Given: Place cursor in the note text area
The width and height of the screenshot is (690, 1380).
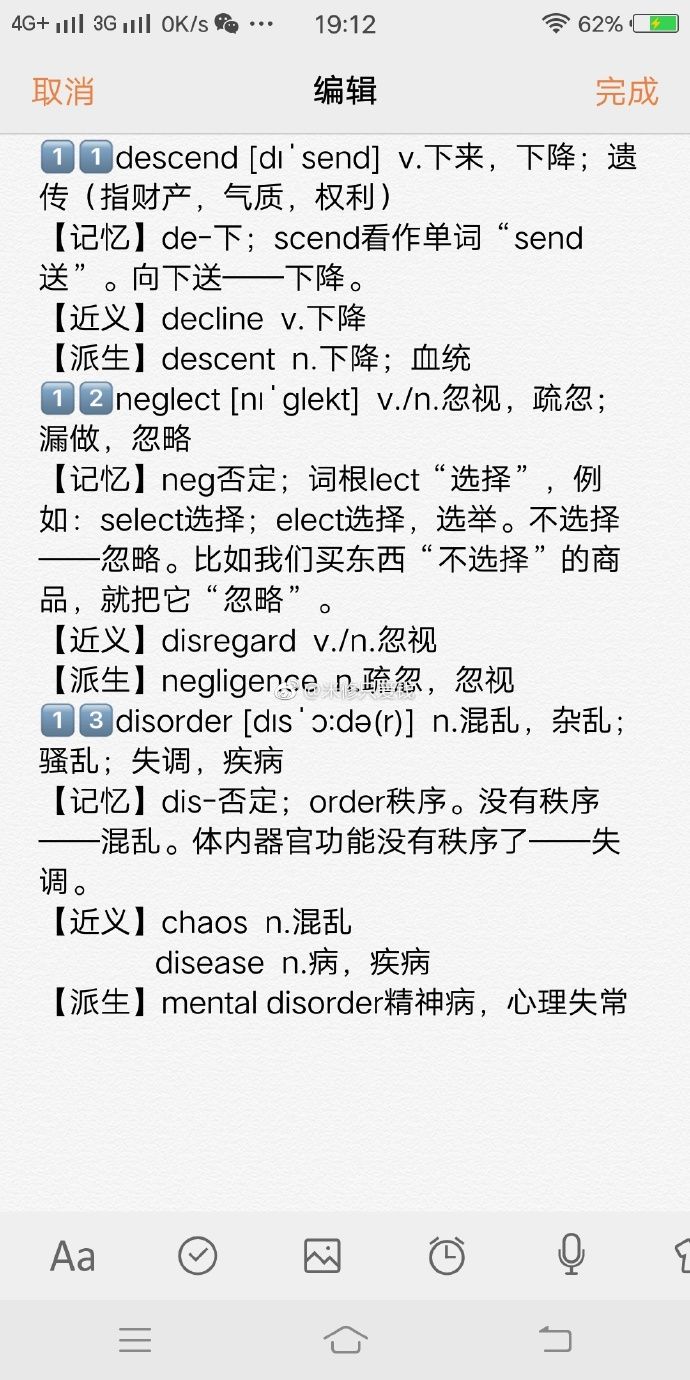Looking at the screenshot, I should click(345, 600).
